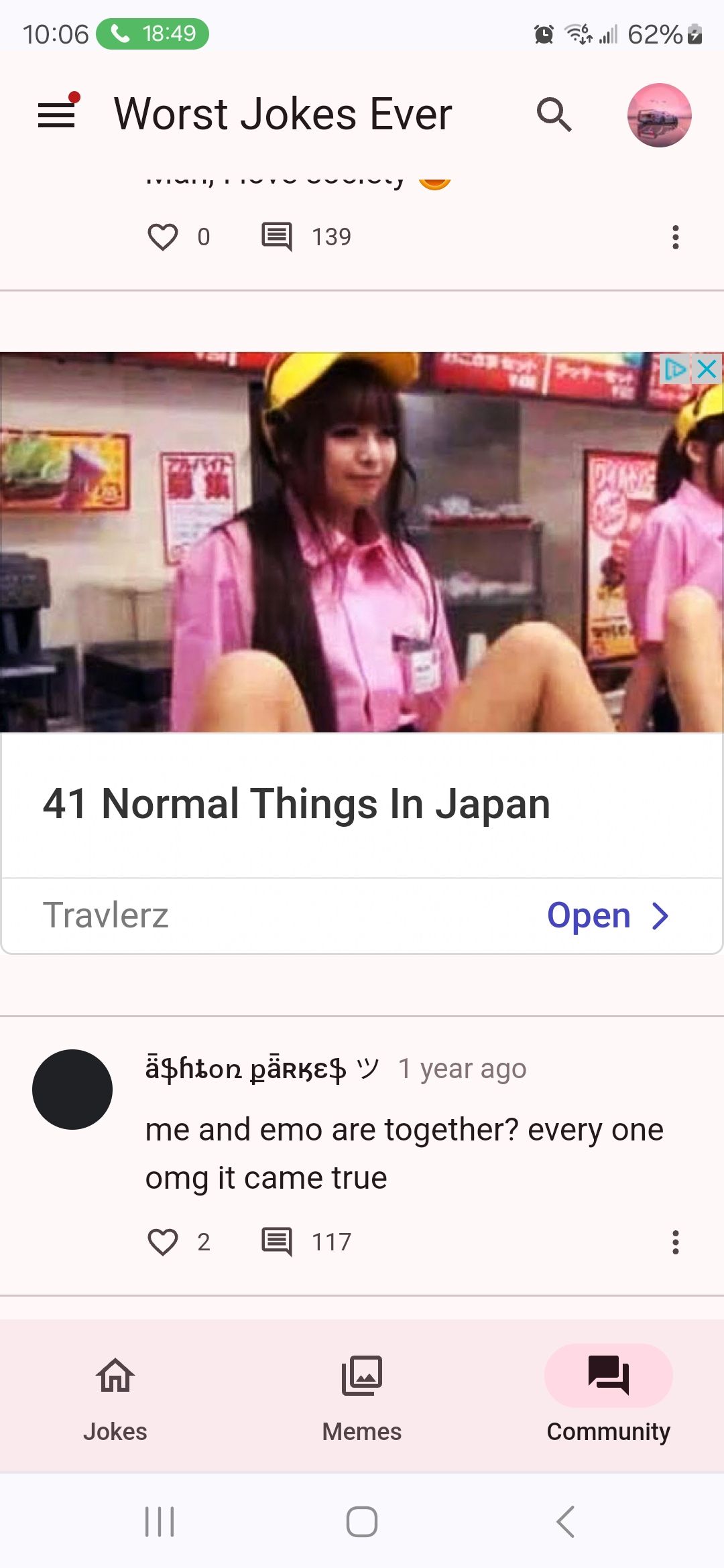
Task: Open overflow menu on 'me and emo' post
Action: pos(675,1242)
